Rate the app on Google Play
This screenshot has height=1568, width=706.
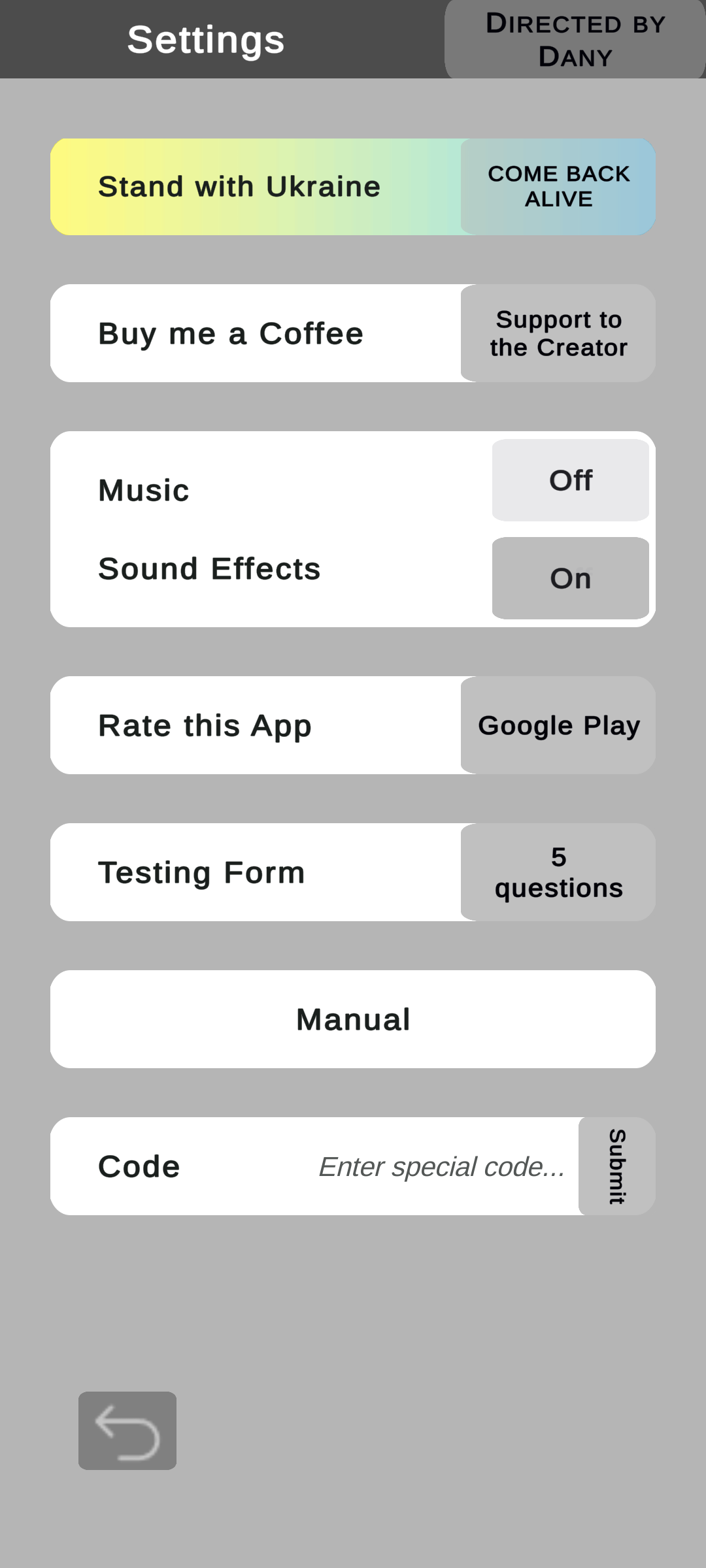558,725
